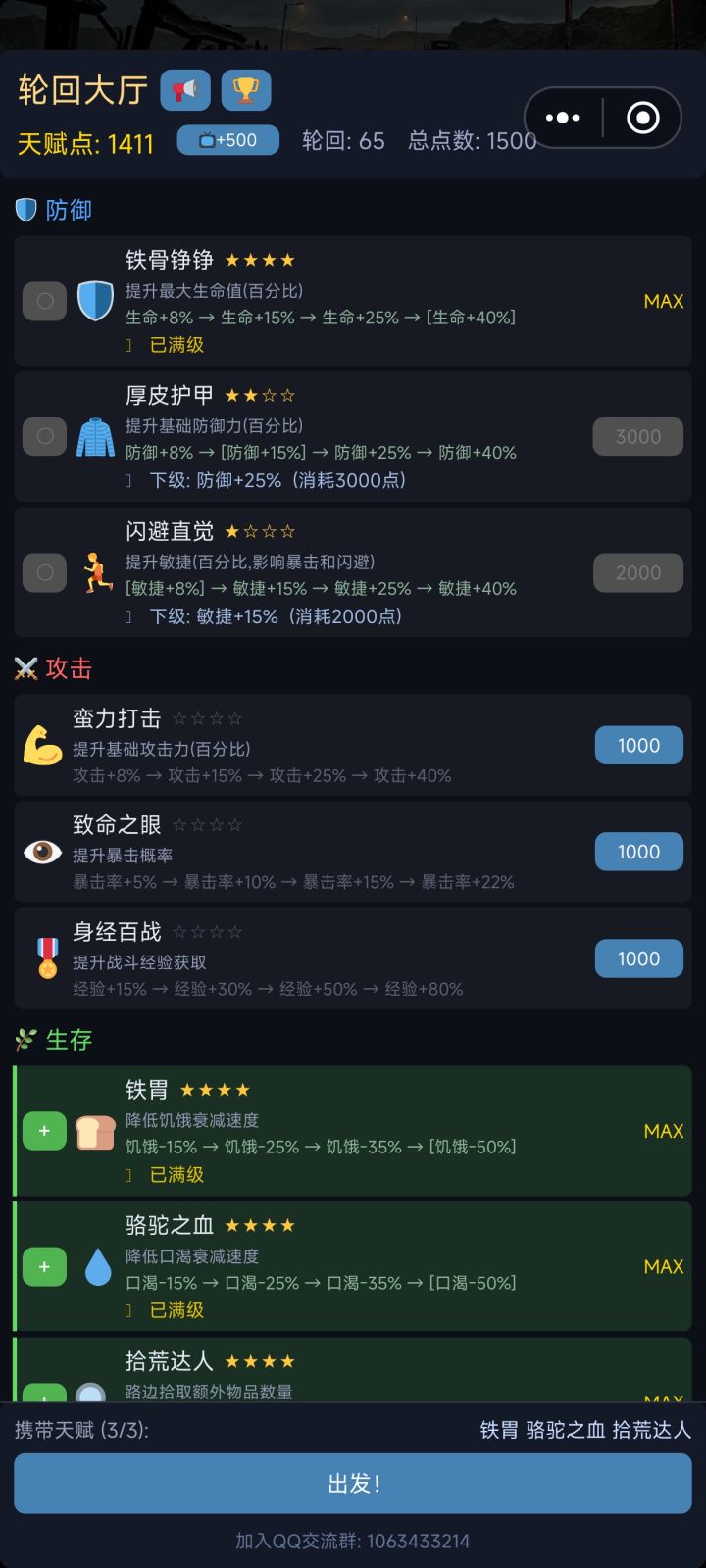Collapse the 生存 section
Screen dimensions: 706x1568
point(54,1040)
